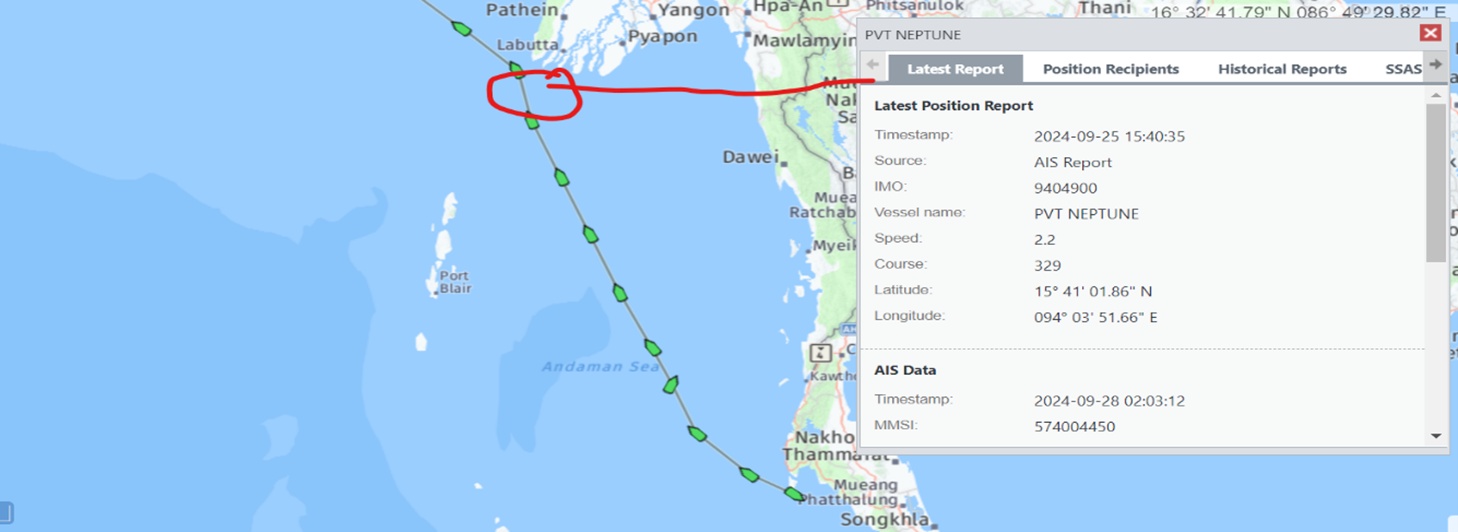The height and width of the screenshot is (532, 1458).
Task: Tap the report panel's scroll up arrow
Action: pyautogui.click(x=1436, y=95)
